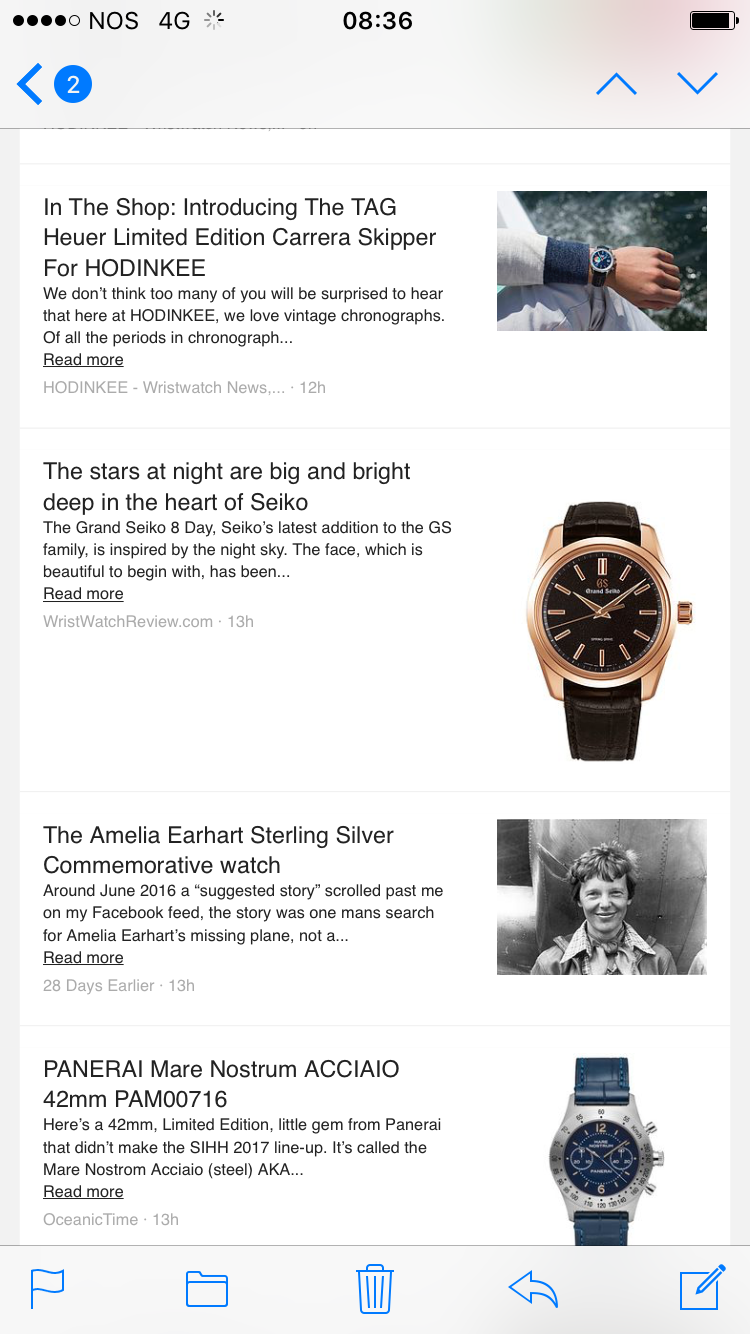Open the stars at night Seiko headline
The width and height of the screenshot is (750, 1334).
click(x=226, y=486)
